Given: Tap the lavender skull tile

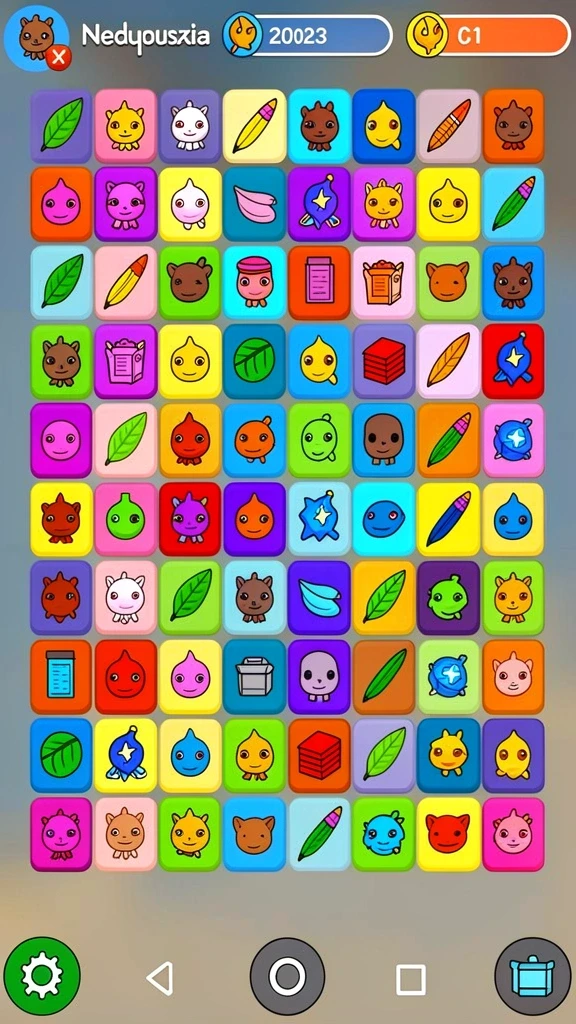Looking at the screenshot, I should pos(319,677).
